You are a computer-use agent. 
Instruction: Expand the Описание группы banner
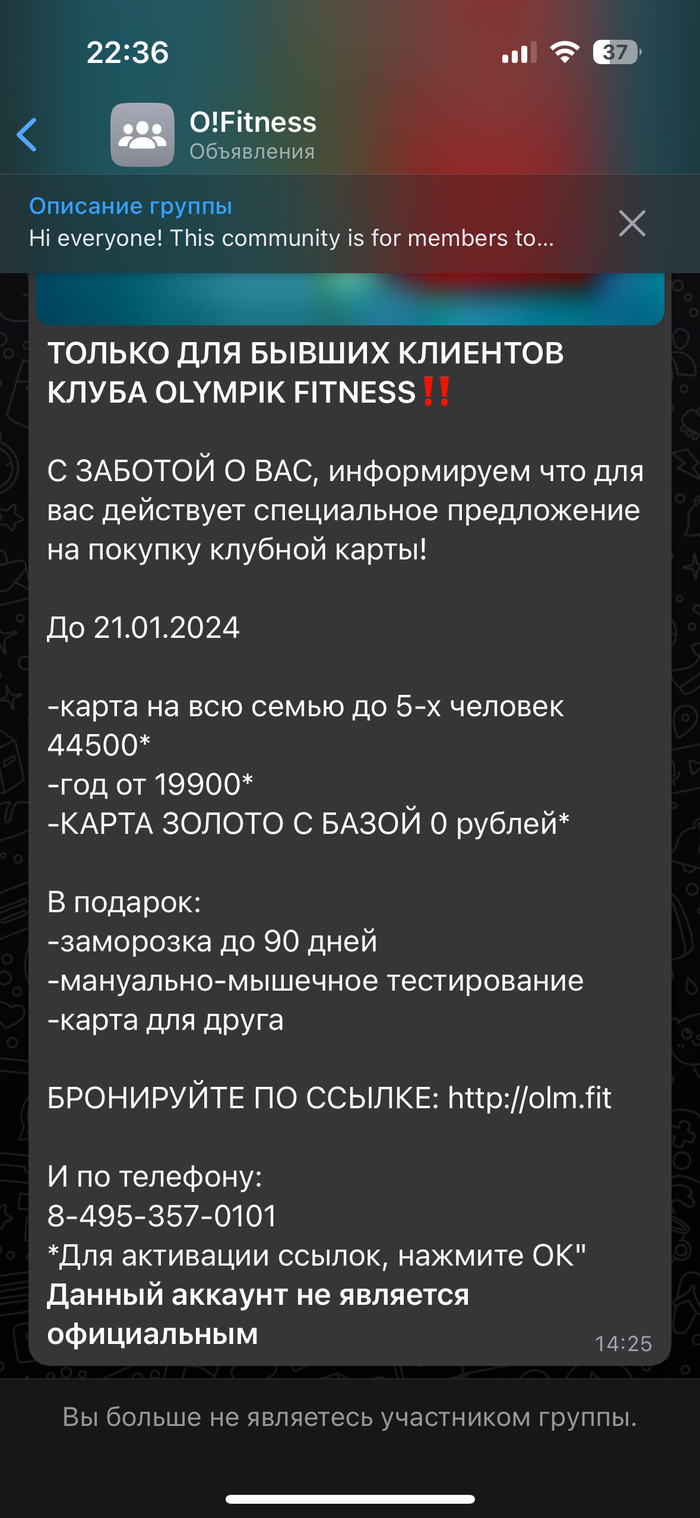290,223
